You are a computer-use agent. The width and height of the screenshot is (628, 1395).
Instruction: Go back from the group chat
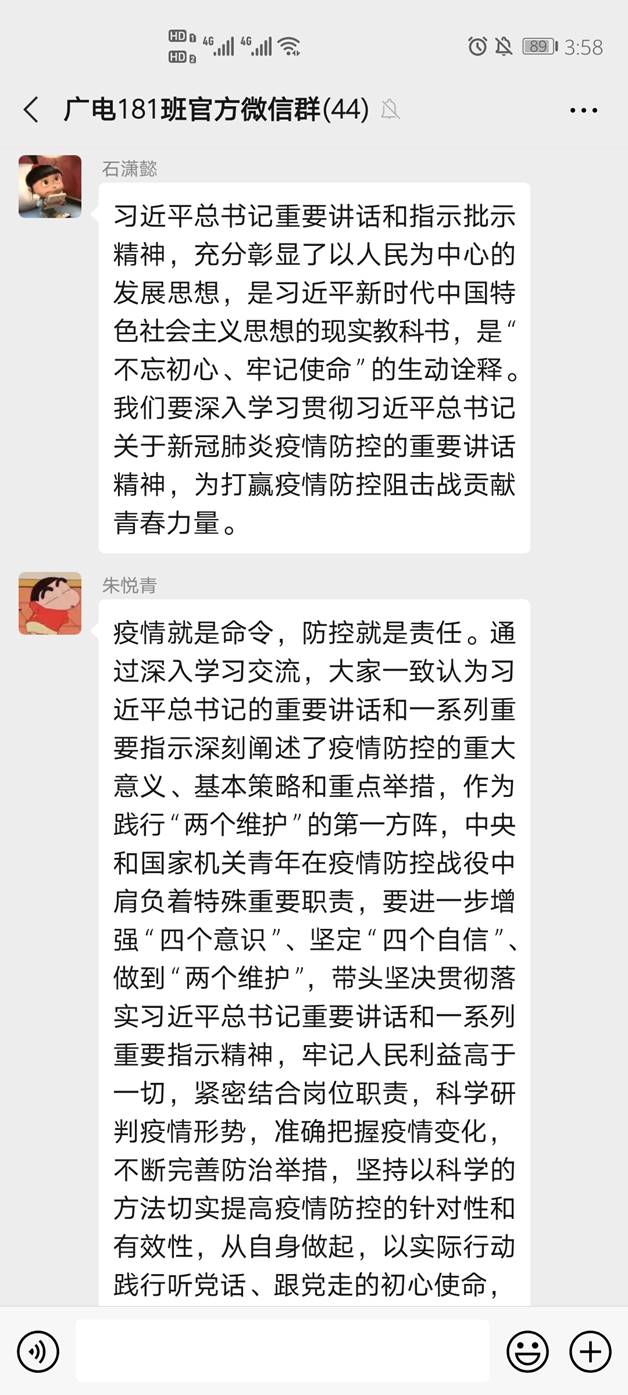32,109
